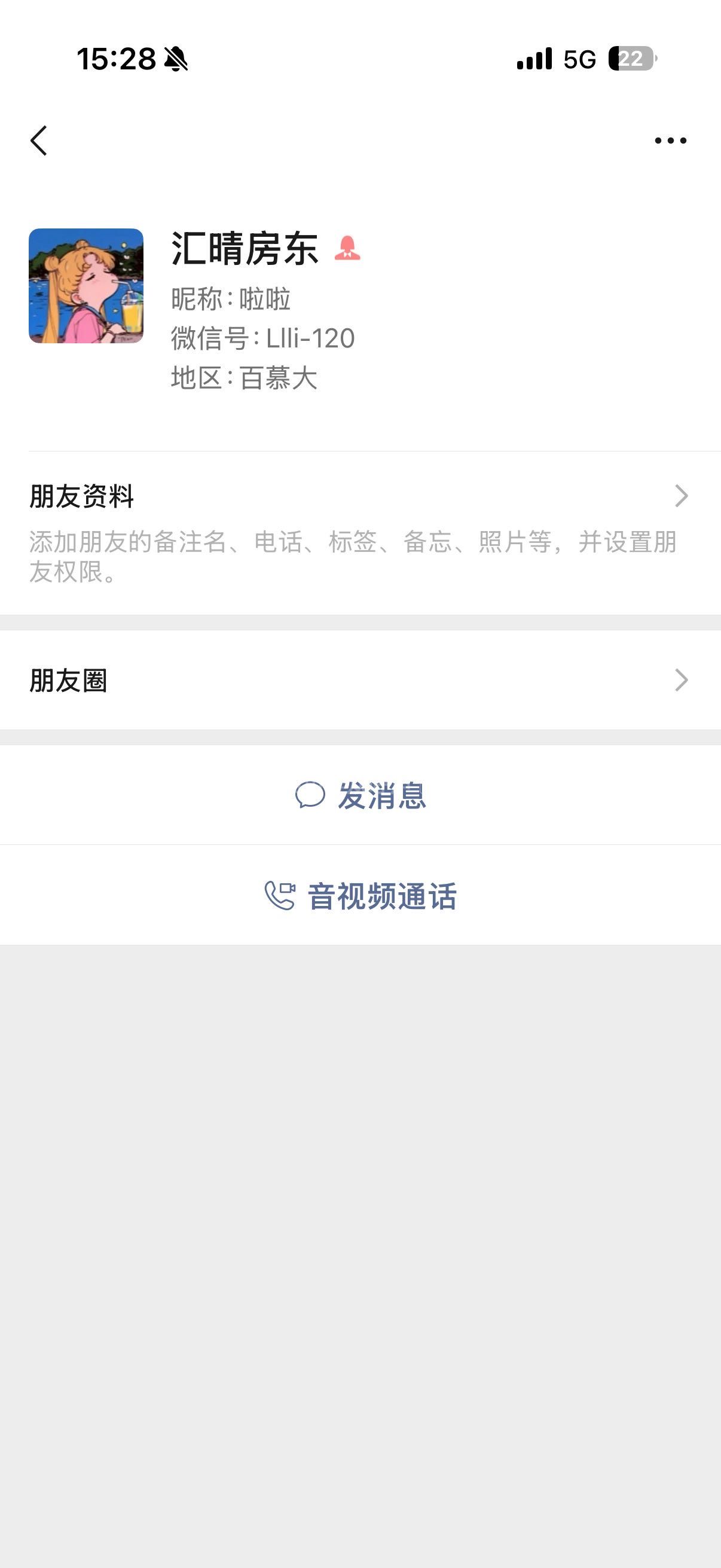
Task: View 汇晴房东's profile picture
Action: click(x=85, y=285)
